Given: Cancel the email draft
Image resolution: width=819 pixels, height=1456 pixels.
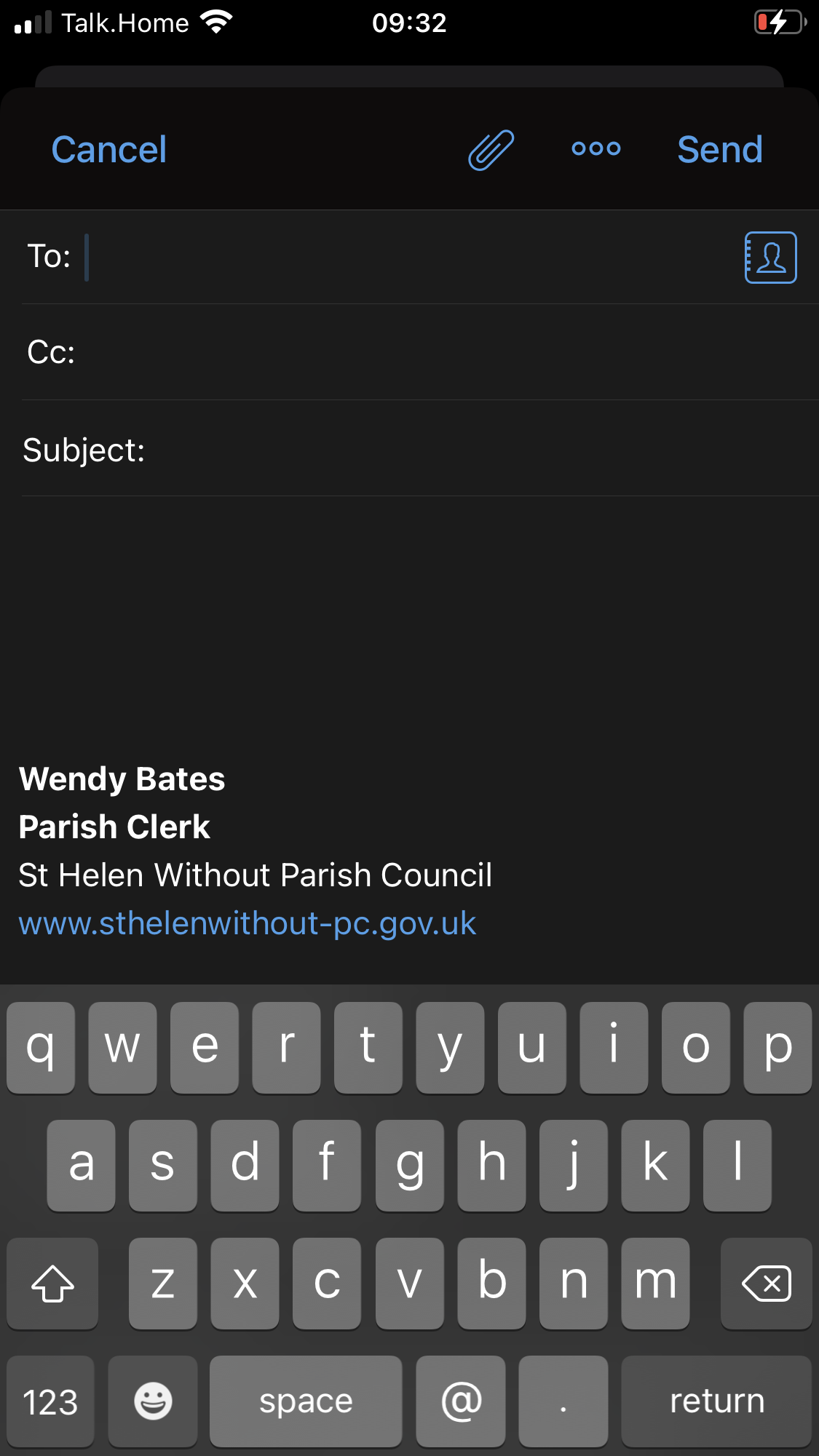Looking at the screenshot, I should 109,150.
